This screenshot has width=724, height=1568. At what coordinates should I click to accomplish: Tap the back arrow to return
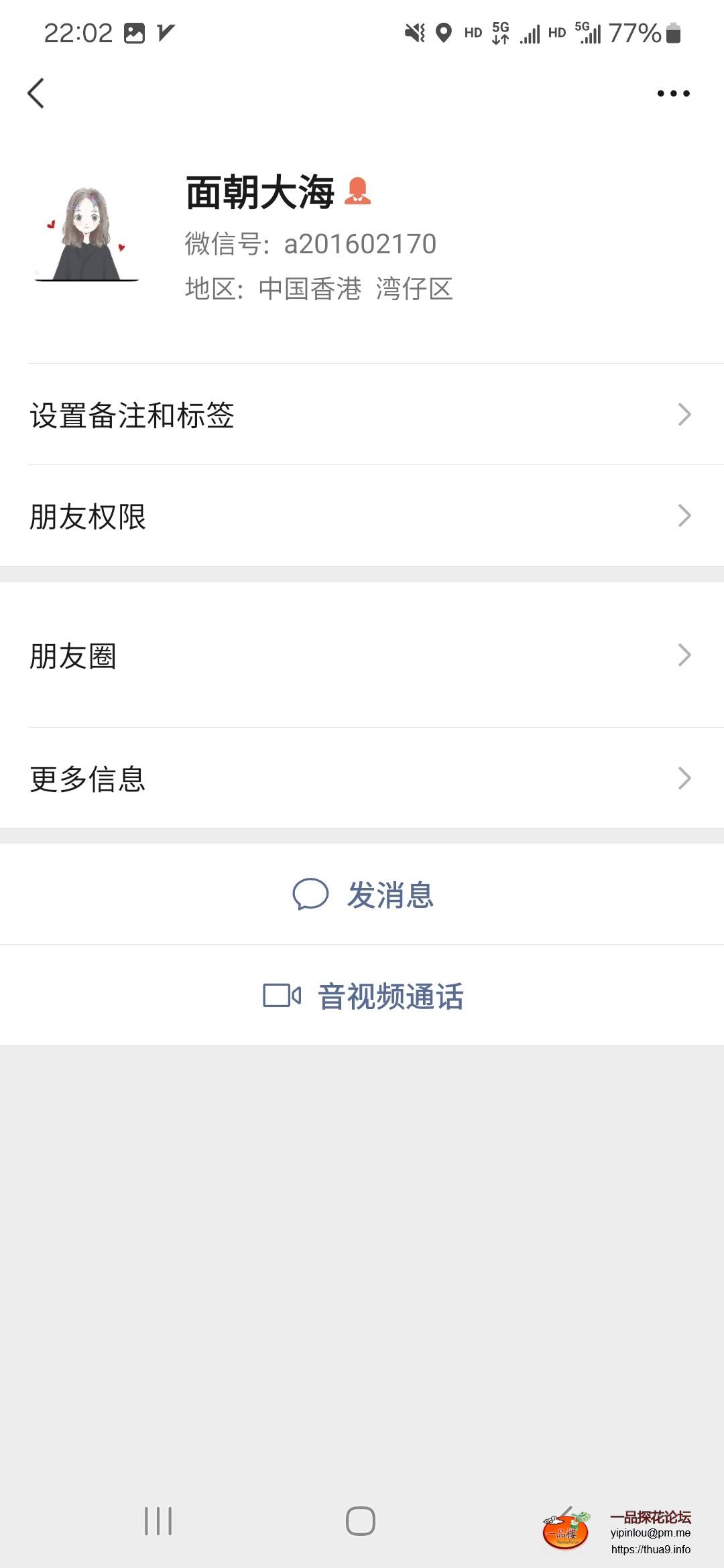coord(36,93)
